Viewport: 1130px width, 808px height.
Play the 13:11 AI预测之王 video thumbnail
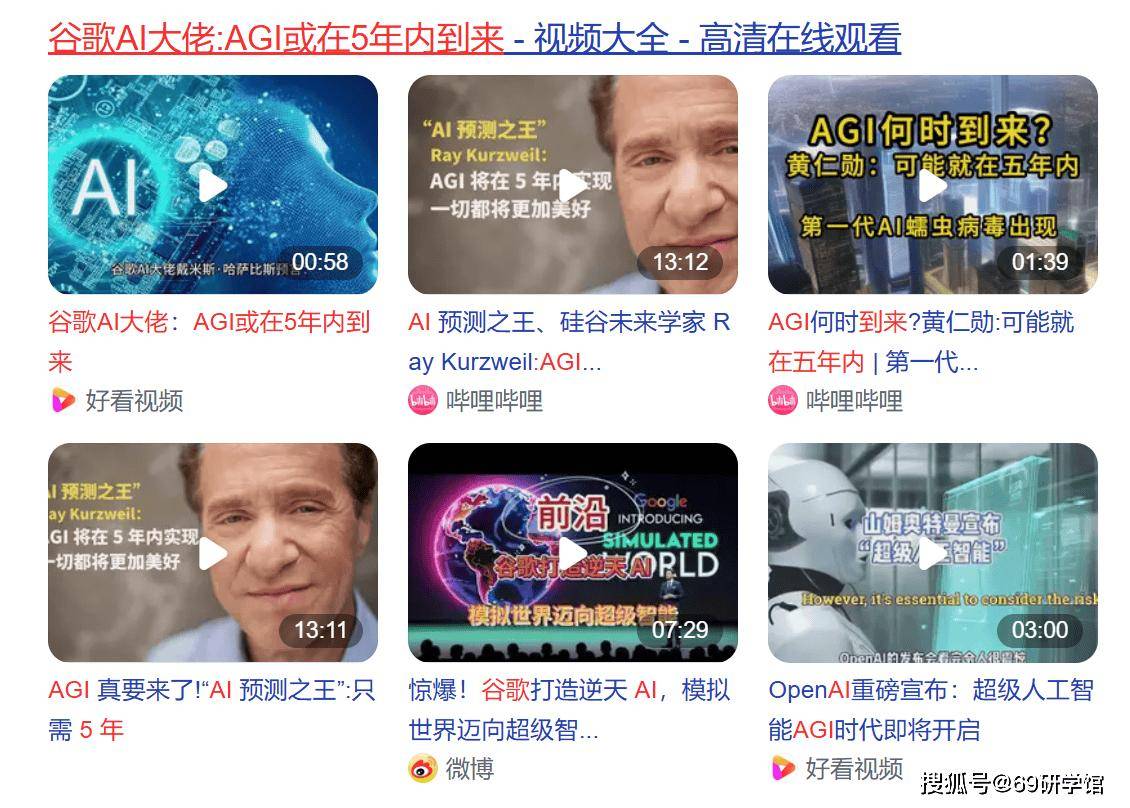[212, 553]
